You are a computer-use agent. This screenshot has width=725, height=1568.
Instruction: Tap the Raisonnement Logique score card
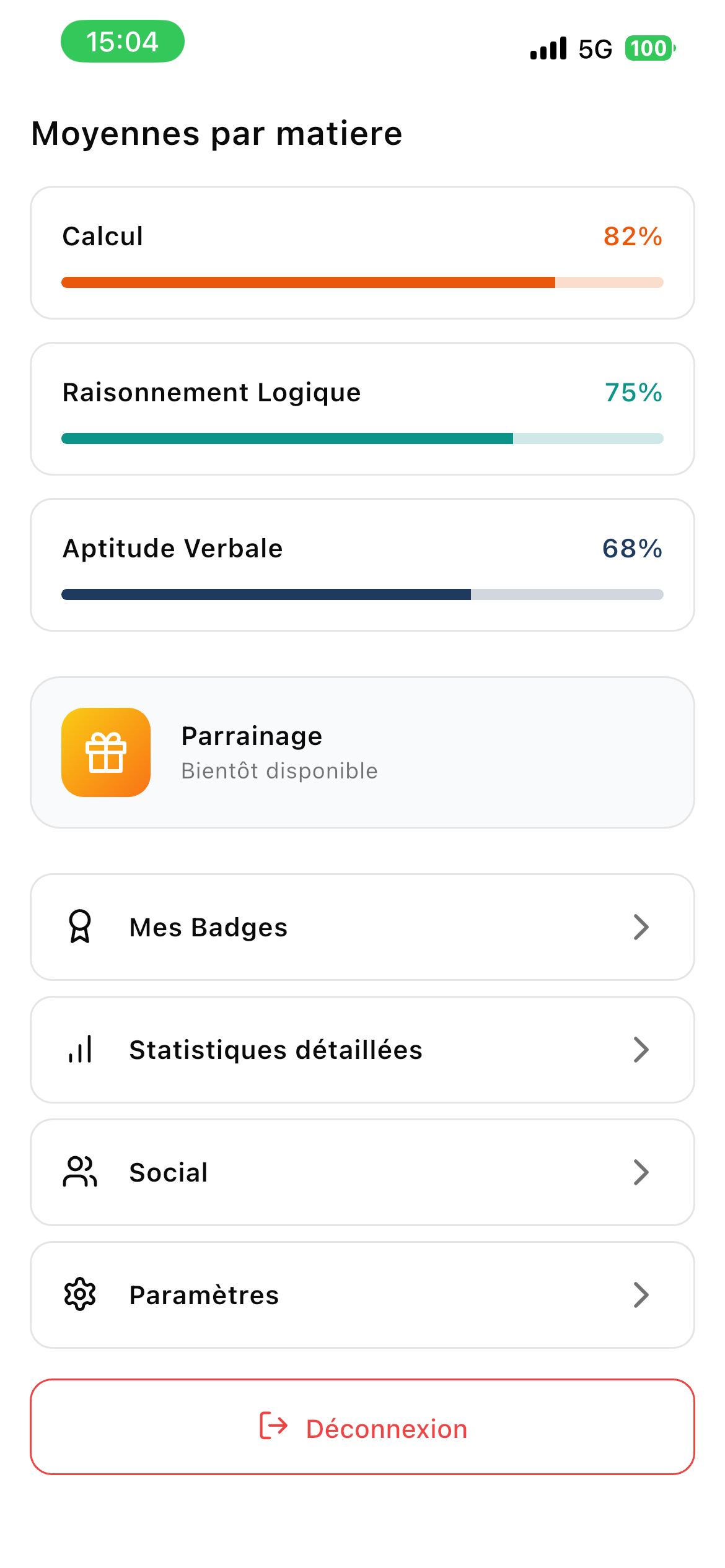(x=362, y=407)
